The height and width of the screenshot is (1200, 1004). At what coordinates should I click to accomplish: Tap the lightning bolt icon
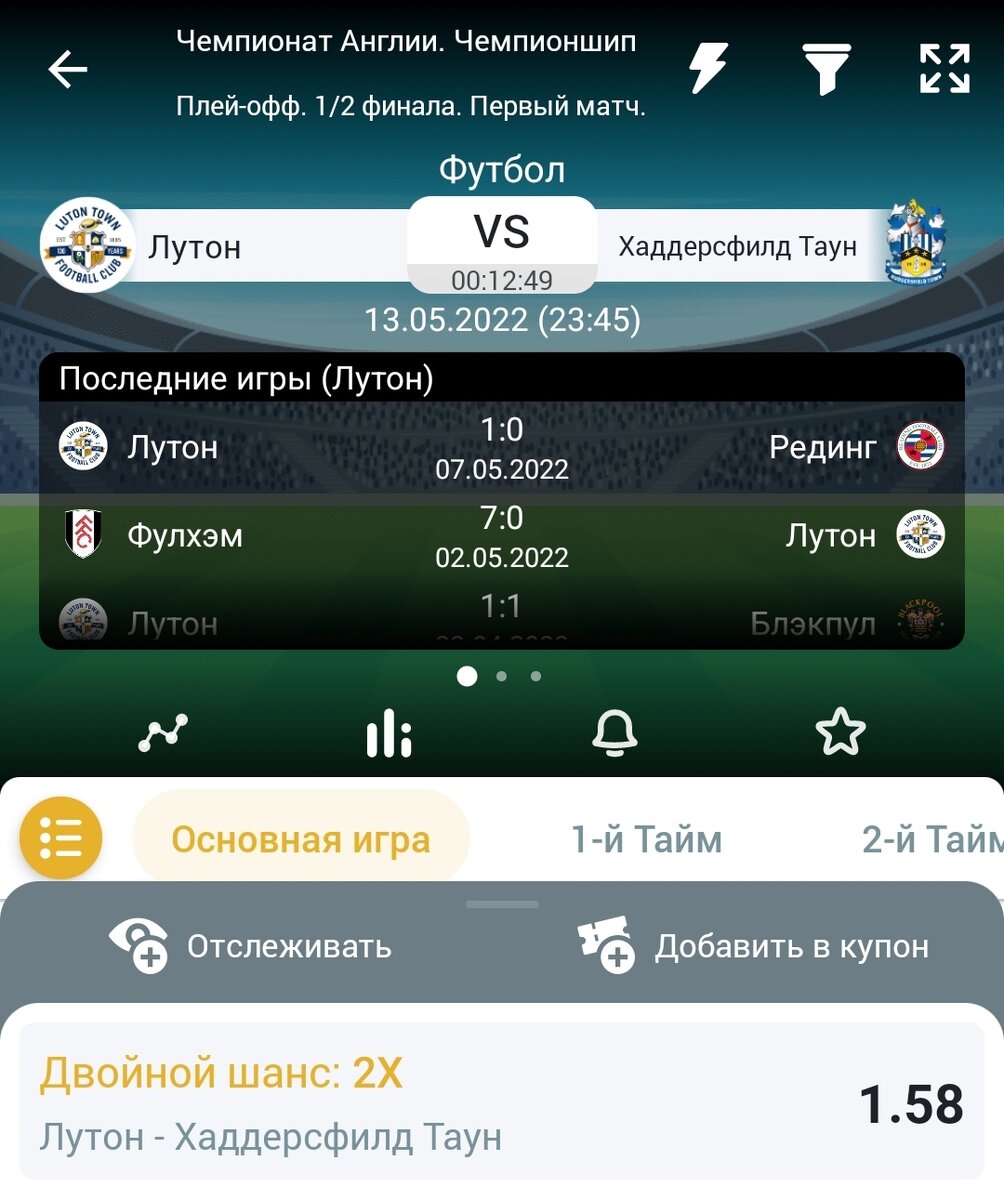pos(708,70)
